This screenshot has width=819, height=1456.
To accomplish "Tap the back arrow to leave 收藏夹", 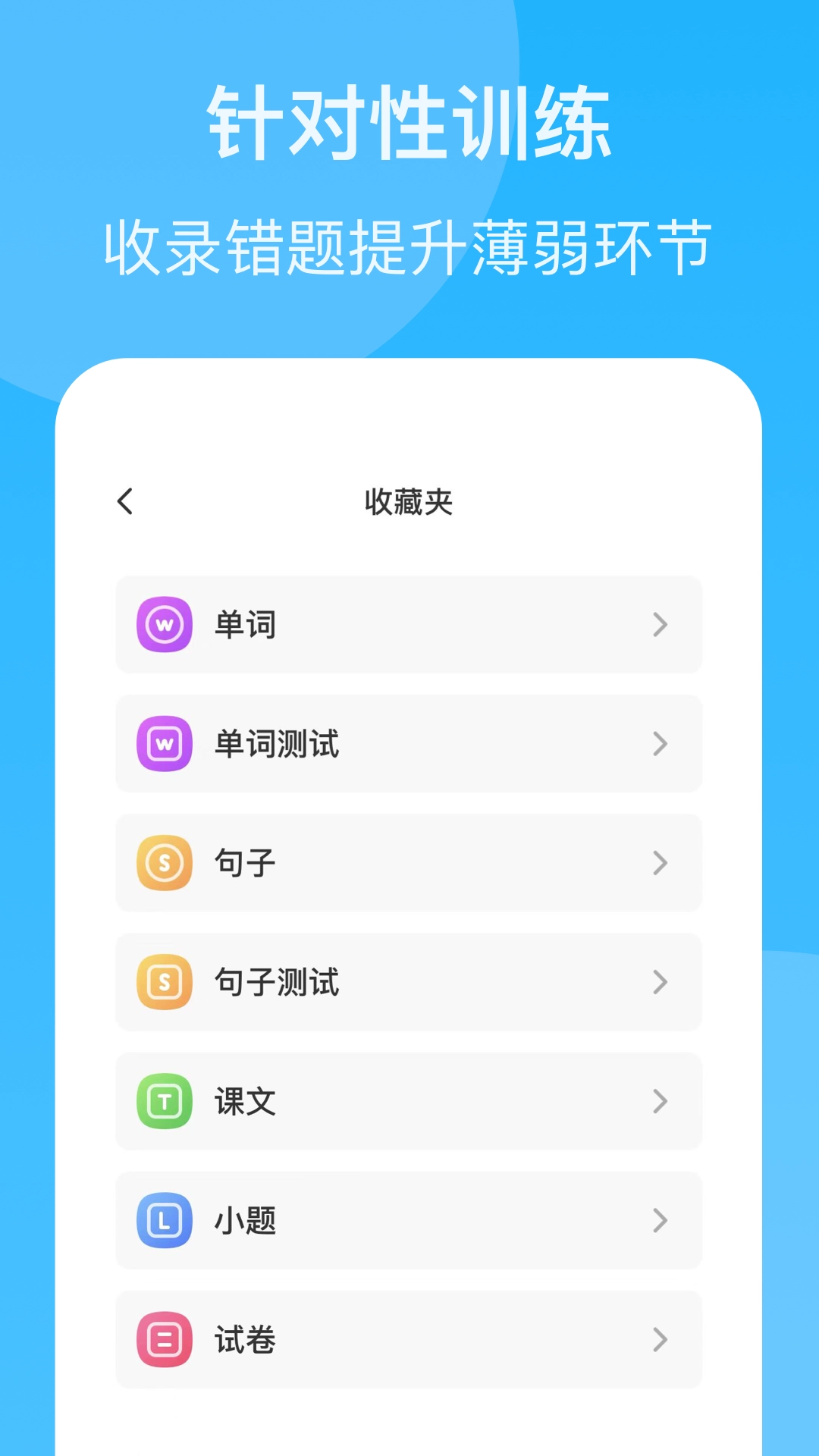I will (x=126, y=502).
